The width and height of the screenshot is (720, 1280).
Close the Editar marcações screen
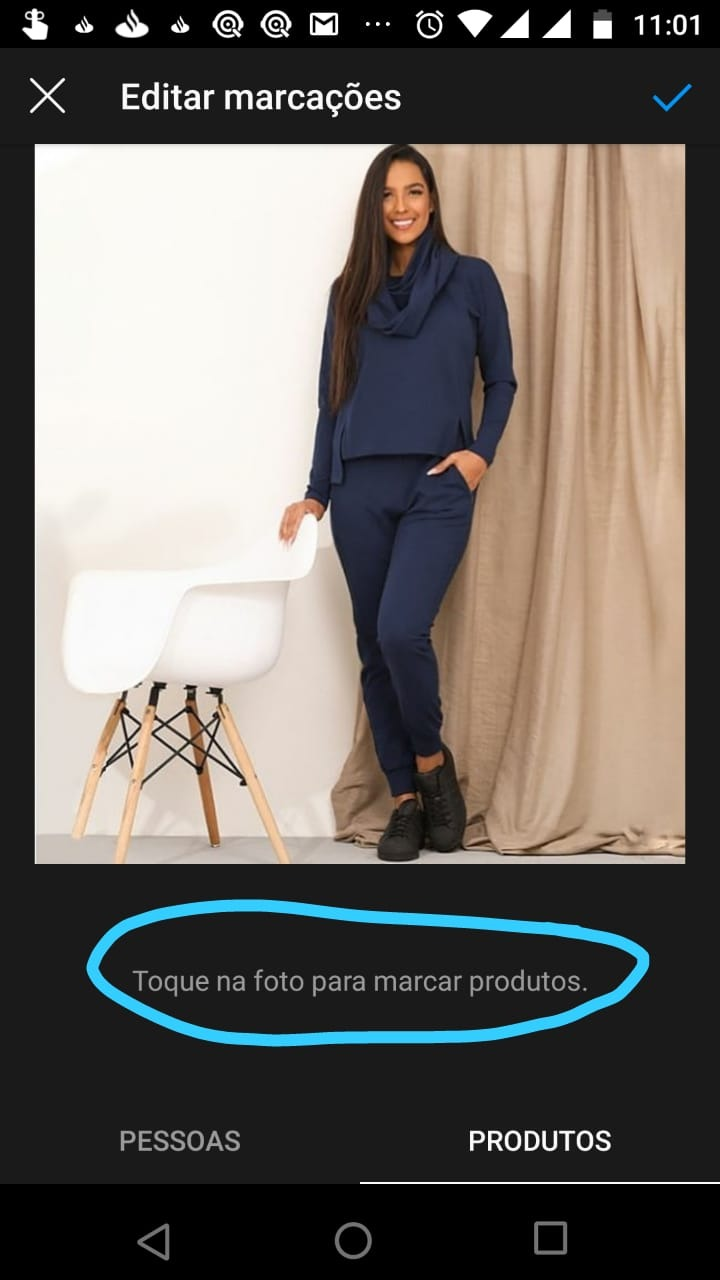(47, 97)
